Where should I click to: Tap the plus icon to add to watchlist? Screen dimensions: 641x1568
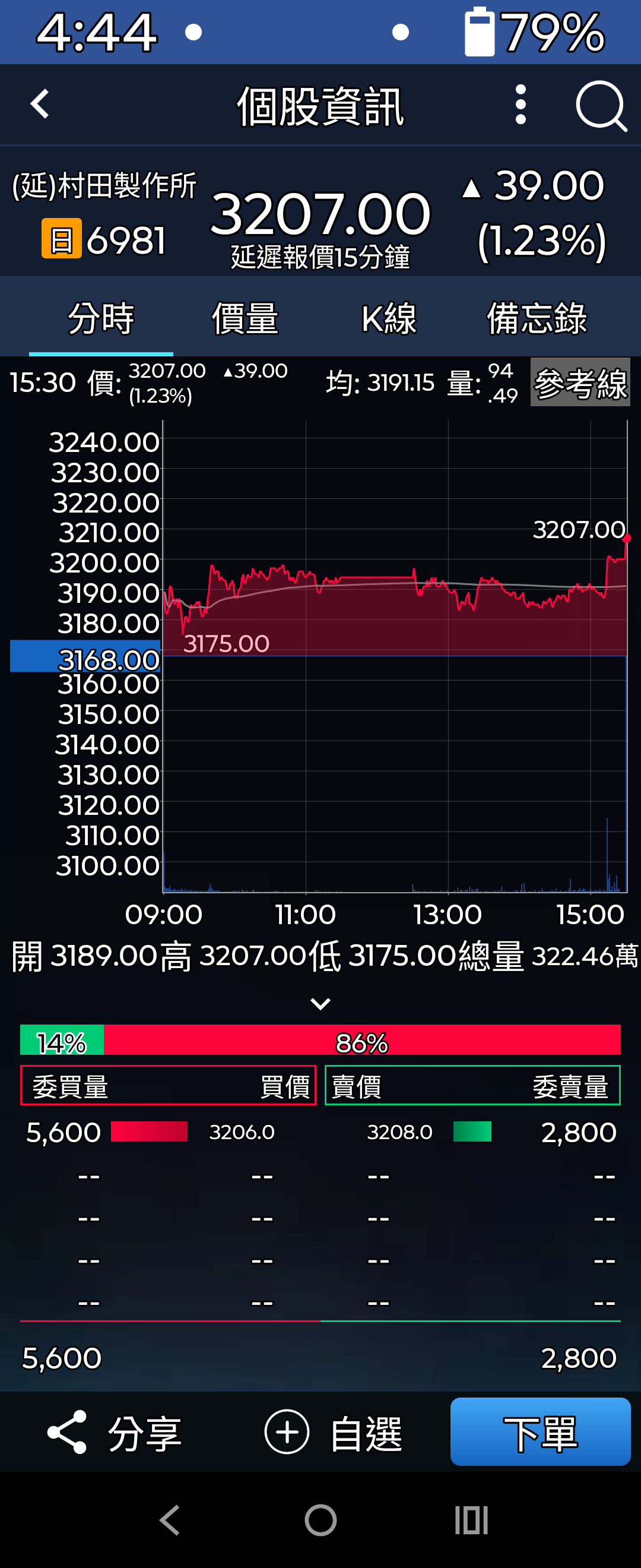point(287,1433)
